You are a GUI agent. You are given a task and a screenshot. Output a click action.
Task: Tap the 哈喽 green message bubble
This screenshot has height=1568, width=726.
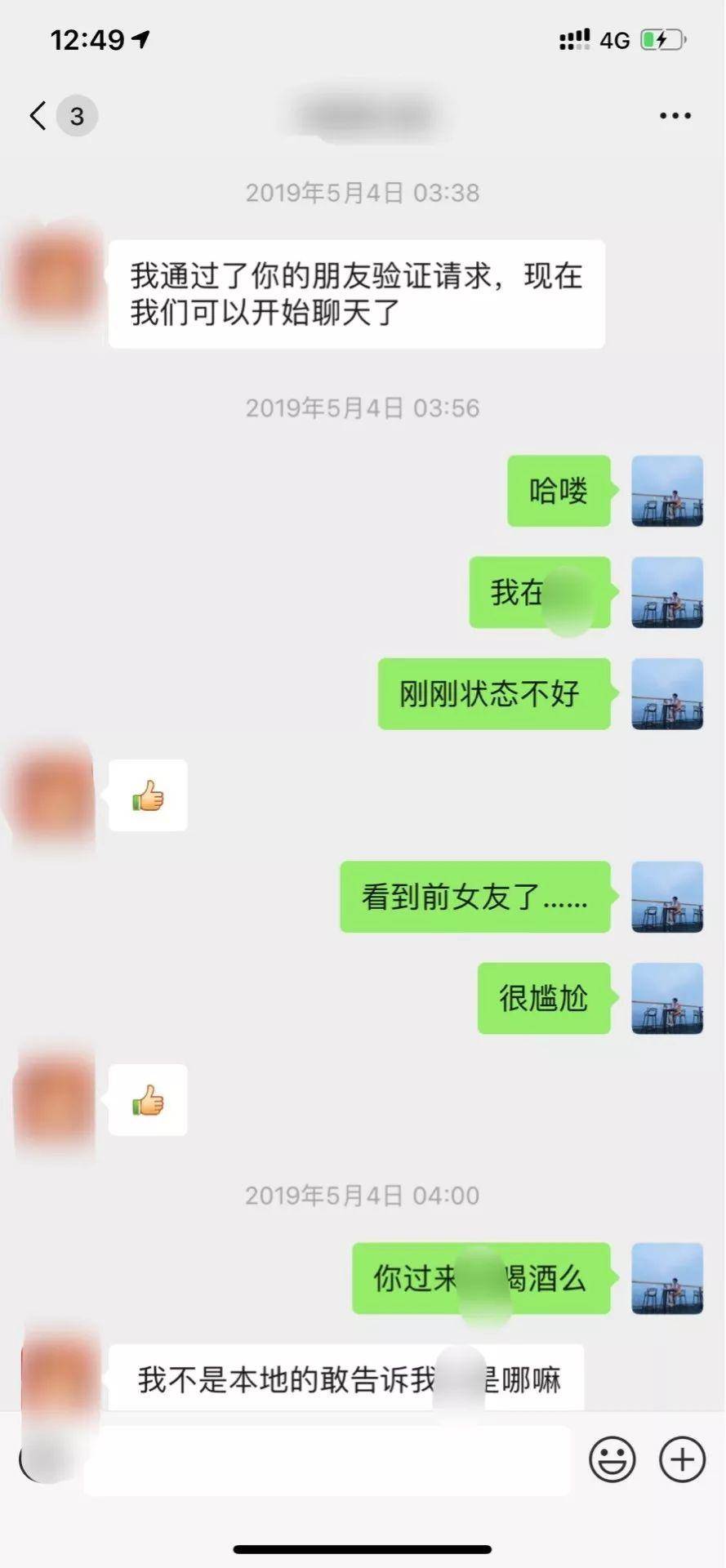tap(559, 492)
